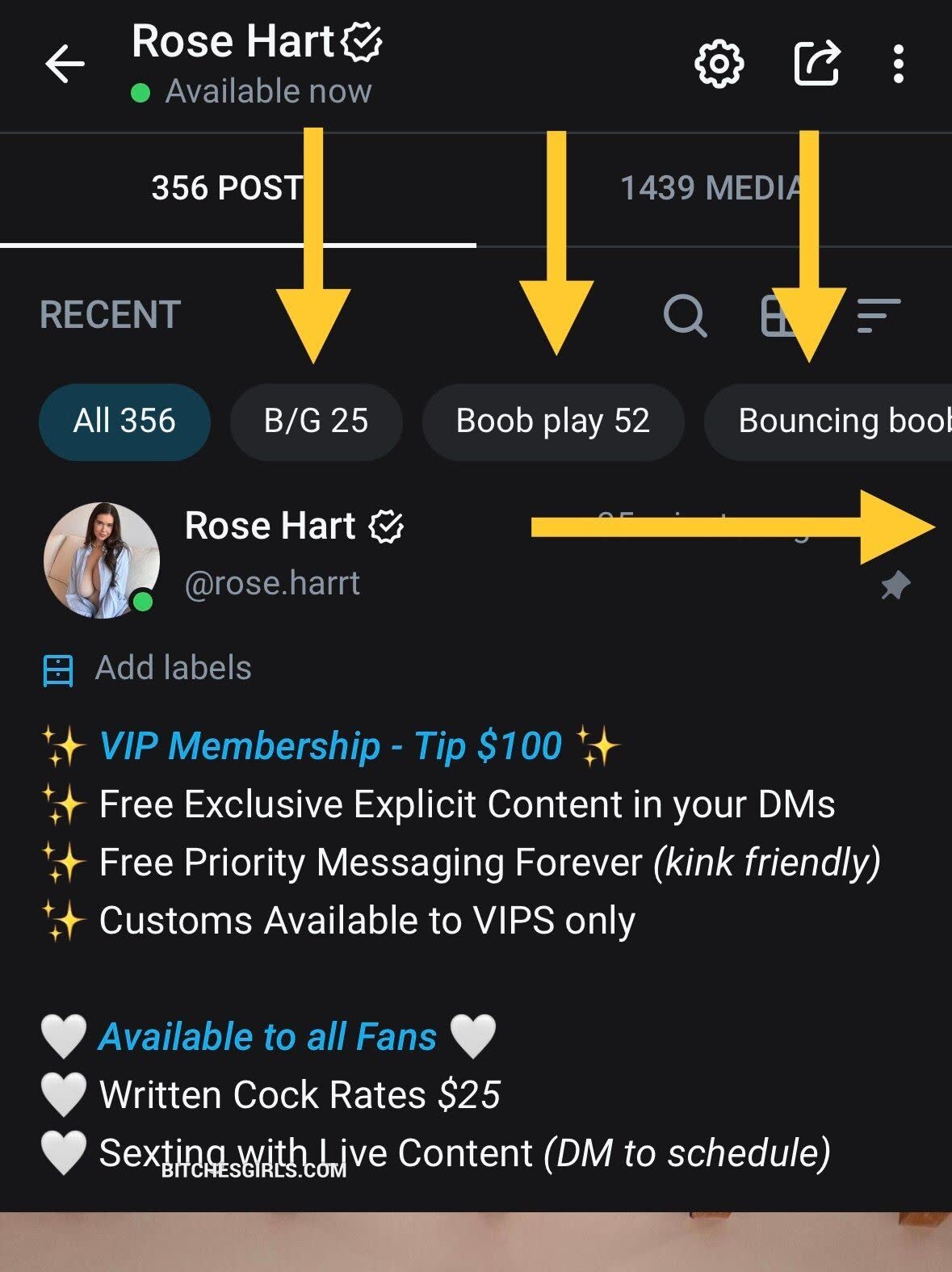Select the 356 Posts tab
Screen dimensions: 952x1272
coord(228,188)
